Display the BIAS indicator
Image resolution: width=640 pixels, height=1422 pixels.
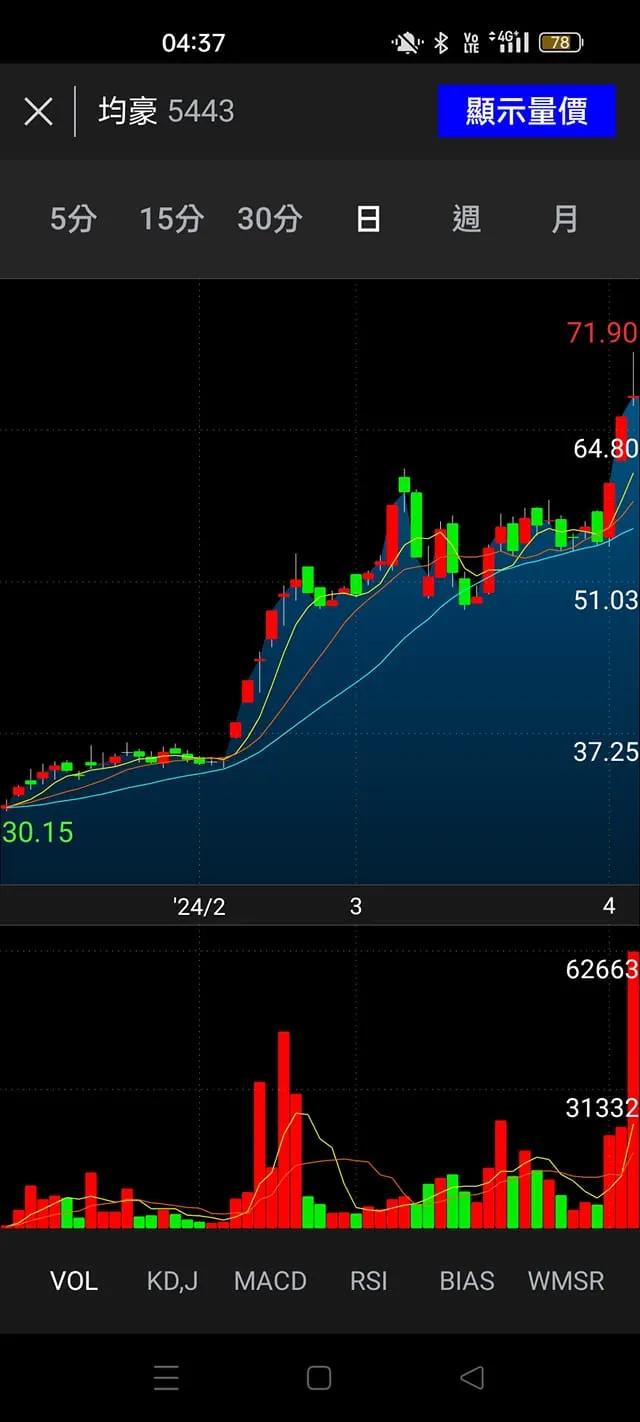point(467,1281)
